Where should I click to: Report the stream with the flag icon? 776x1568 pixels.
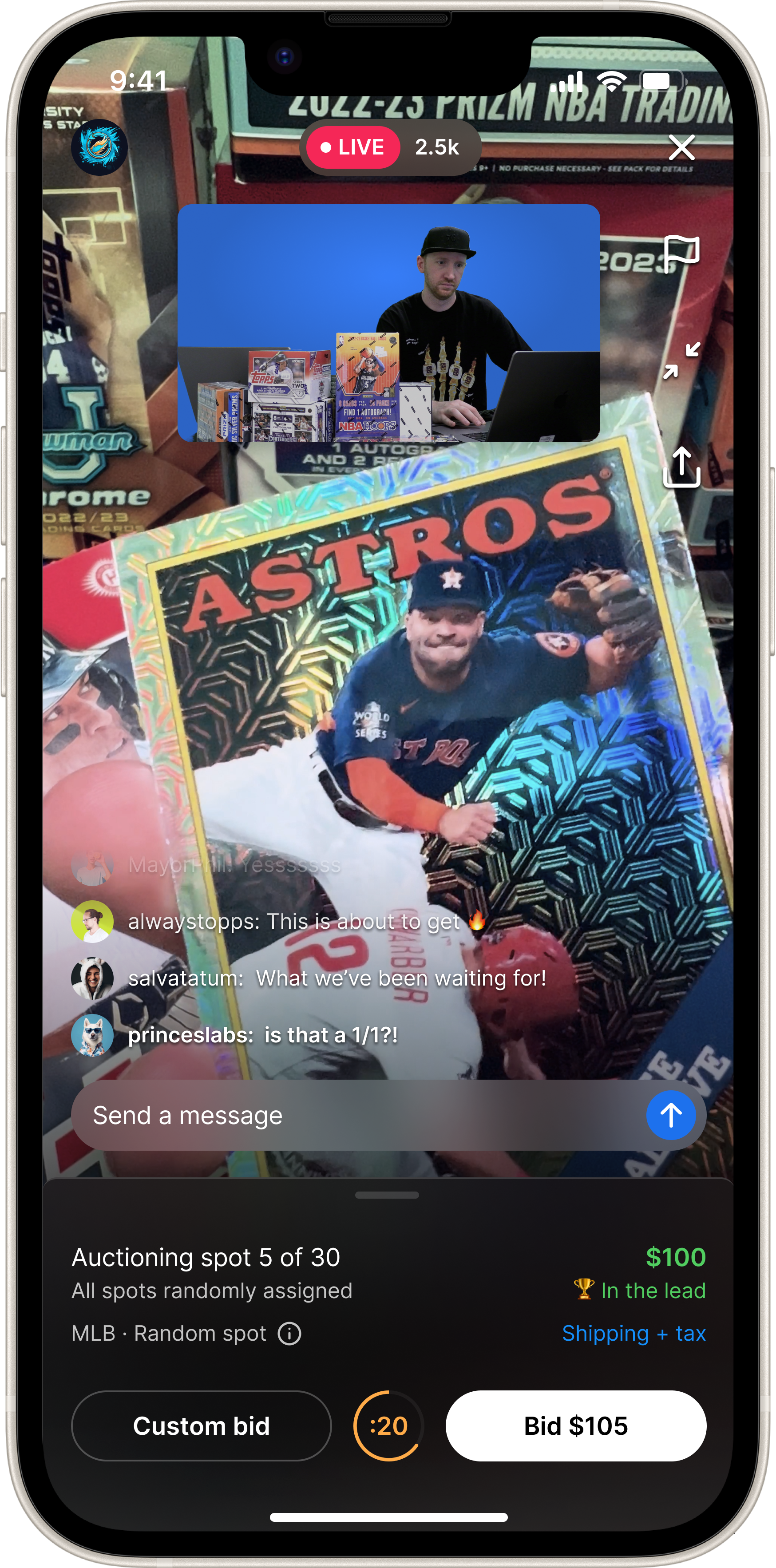(x=681, y=253)
